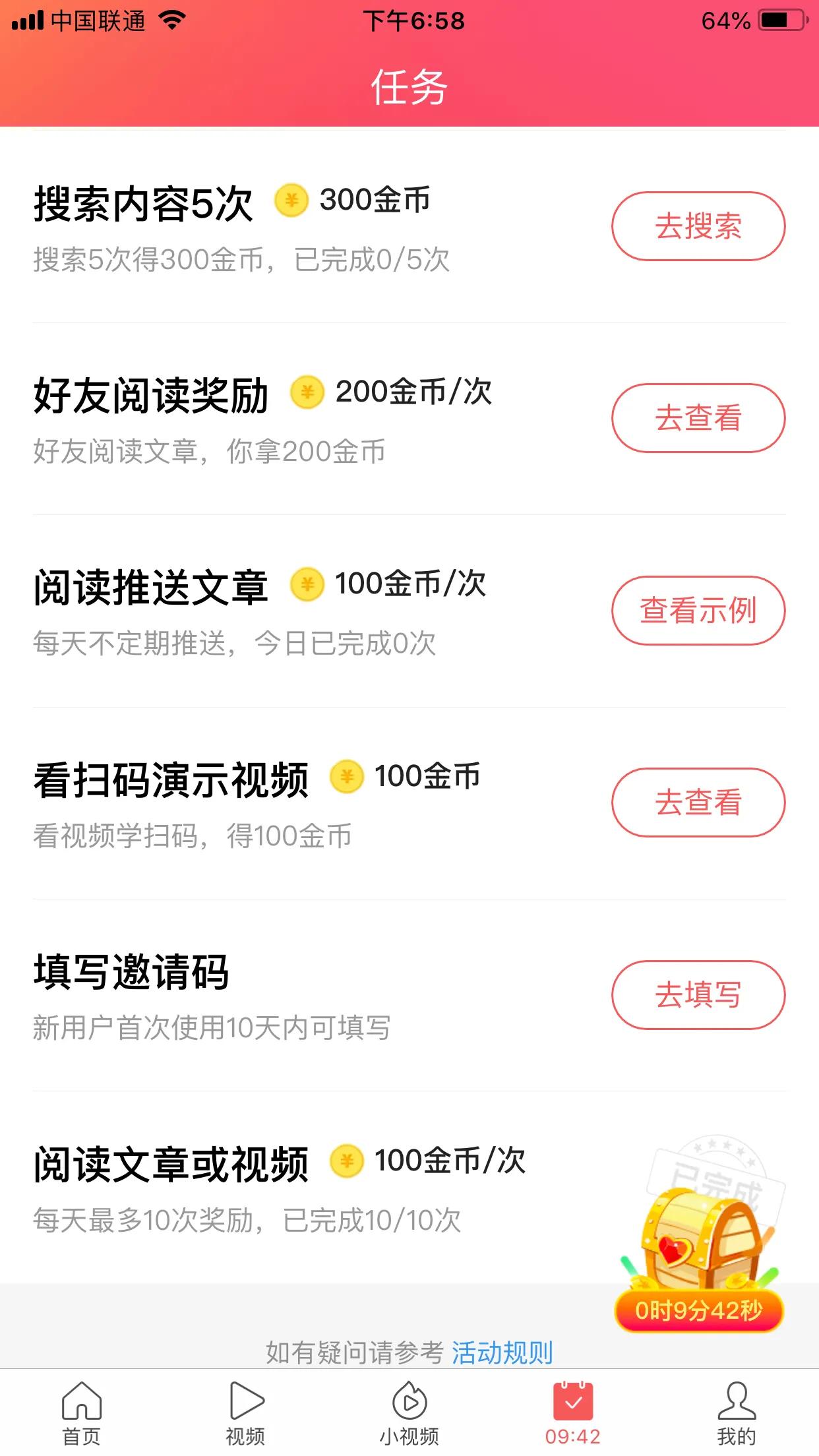The image size is (819, 1456).
Task: Click the coin icon next to 阅读推送文章
Action: pyautogui.click(x=307, y=586)
